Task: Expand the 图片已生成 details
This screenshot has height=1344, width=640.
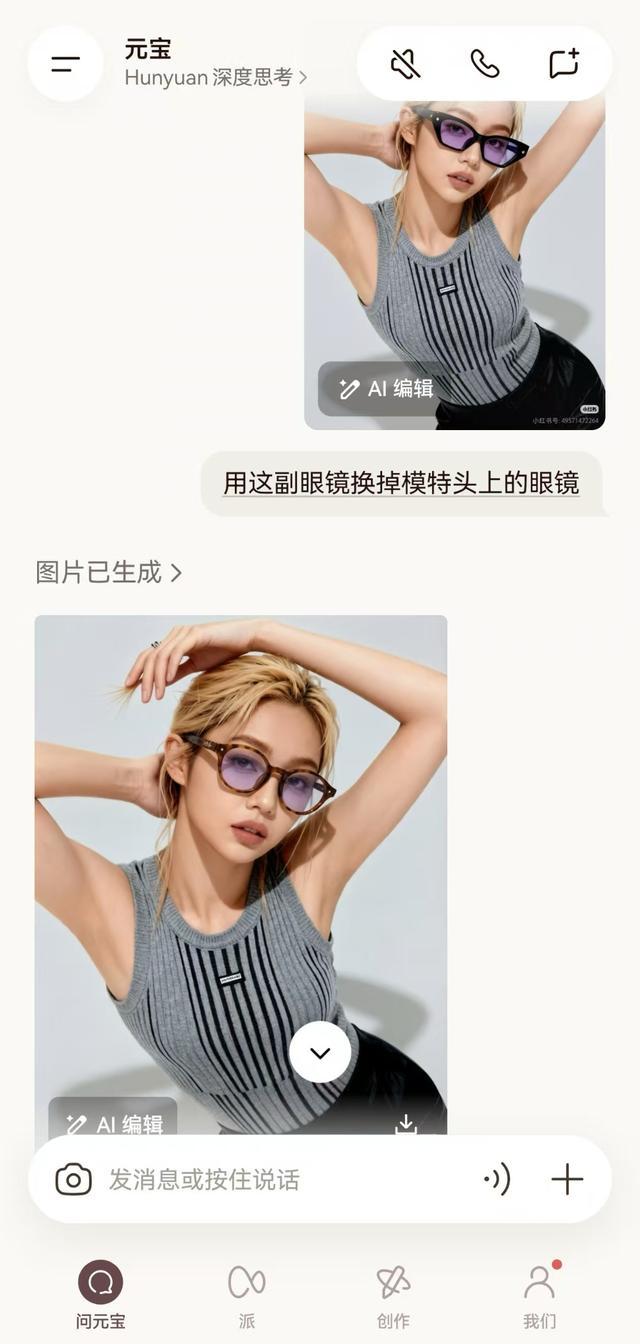Action: [x=109, y=572]
